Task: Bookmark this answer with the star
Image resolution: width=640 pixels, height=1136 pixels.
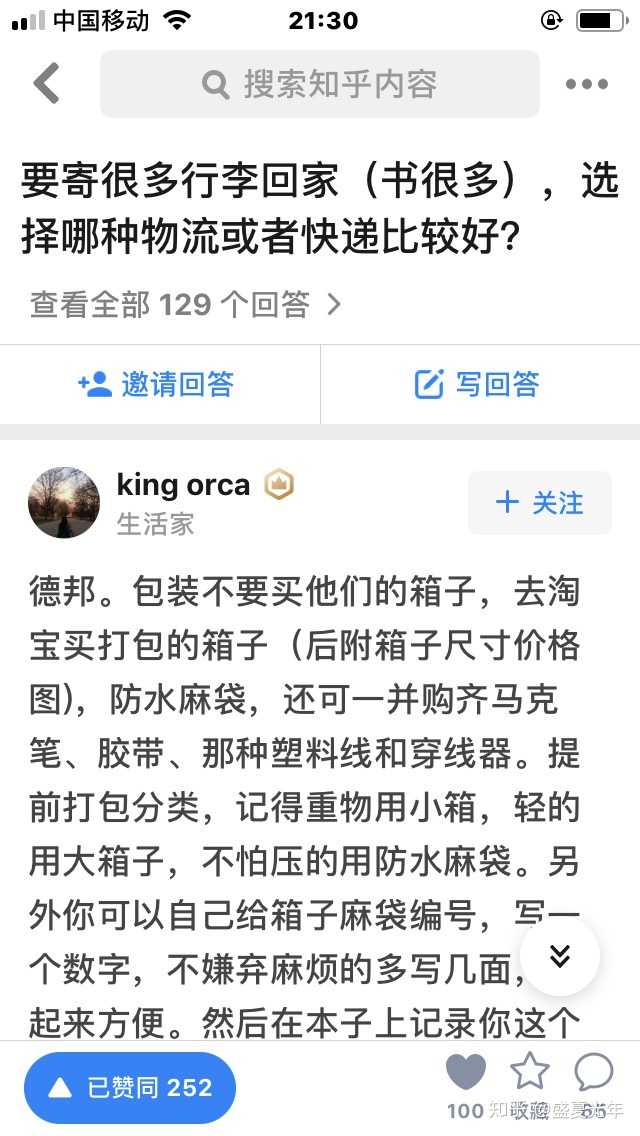Action: coord(530,1073)
